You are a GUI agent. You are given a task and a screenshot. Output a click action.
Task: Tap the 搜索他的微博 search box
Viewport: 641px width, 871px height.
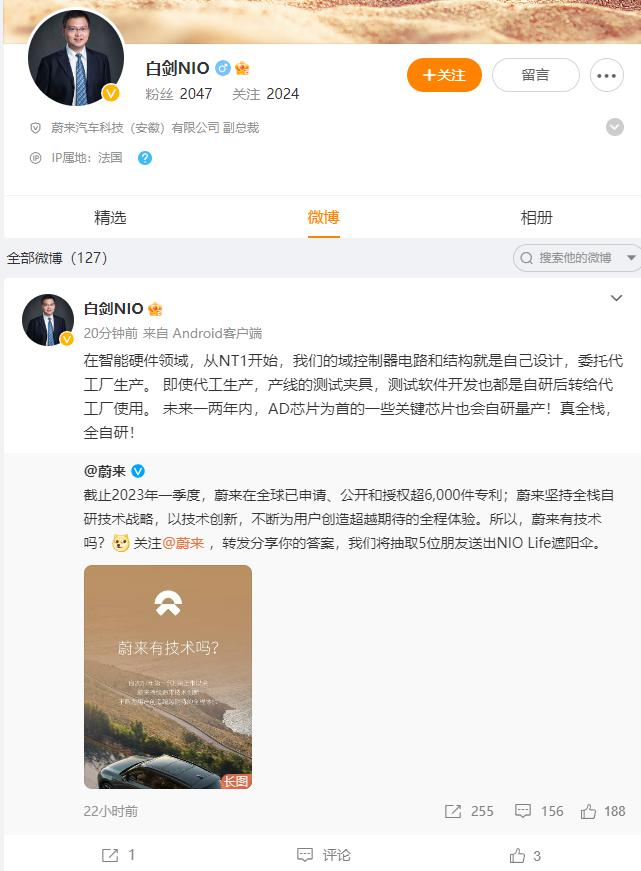[x=575, y=257]
